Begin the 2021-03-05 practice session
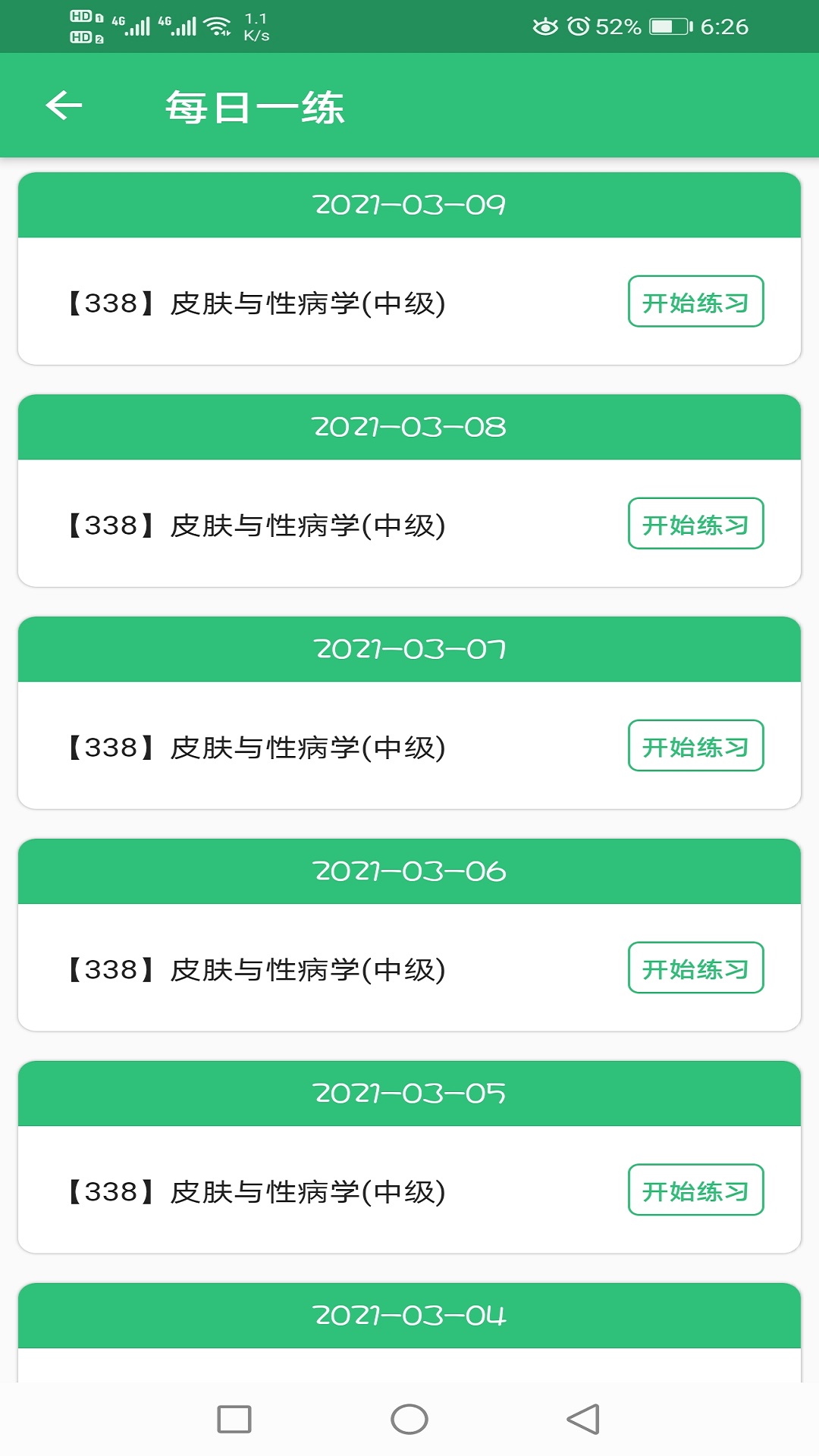The height and width of the screenshot is (1456, 819). point(695,1191)
